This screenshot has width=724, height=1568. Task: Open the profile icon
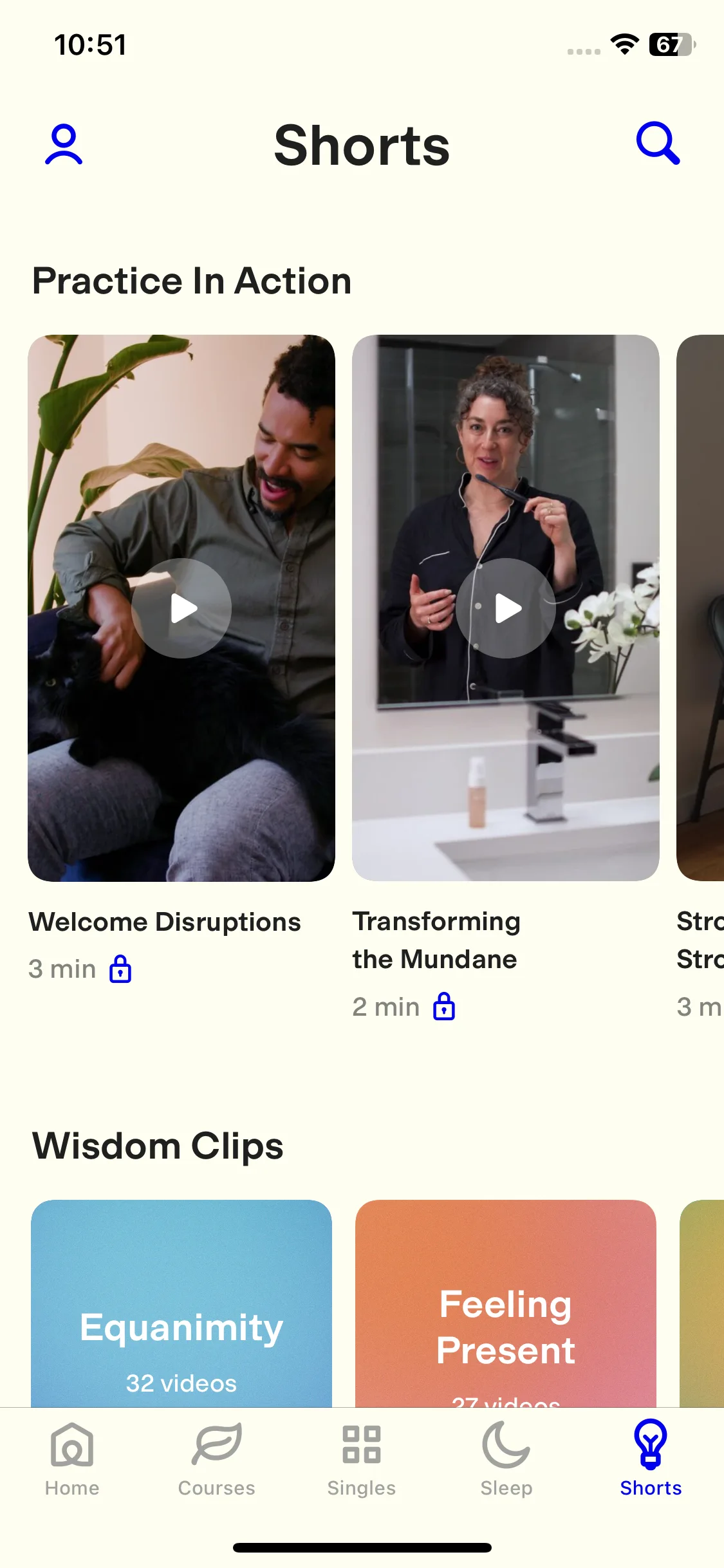click(x=64, y=144)
